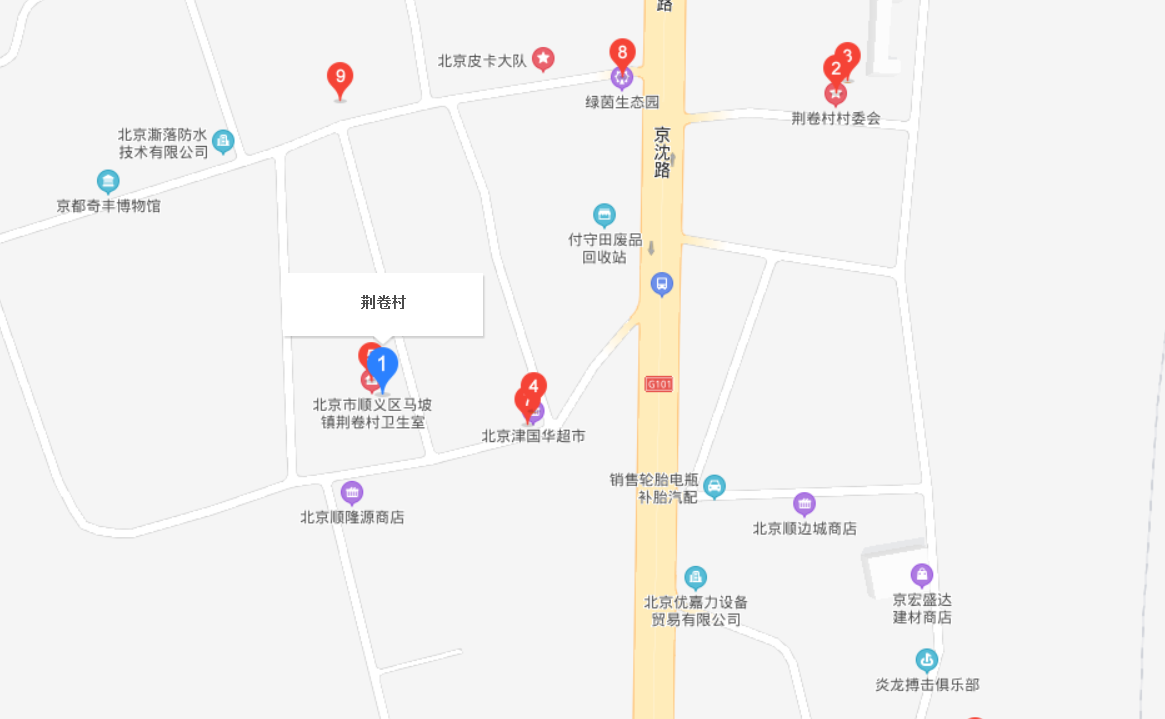The height and width of the screenshot is (719, 1165).
Task: Tap red map marker number 4
Action: click(534, 385)
